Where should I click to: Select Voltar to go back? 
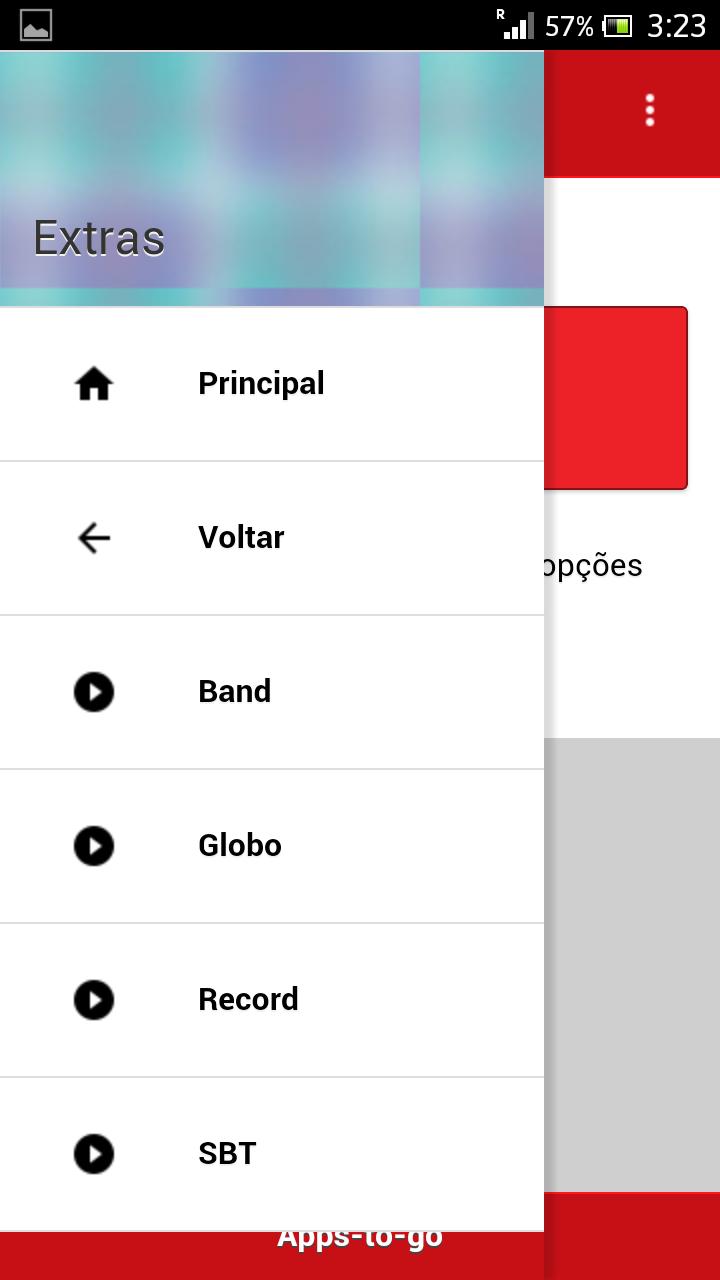point(240,538)
